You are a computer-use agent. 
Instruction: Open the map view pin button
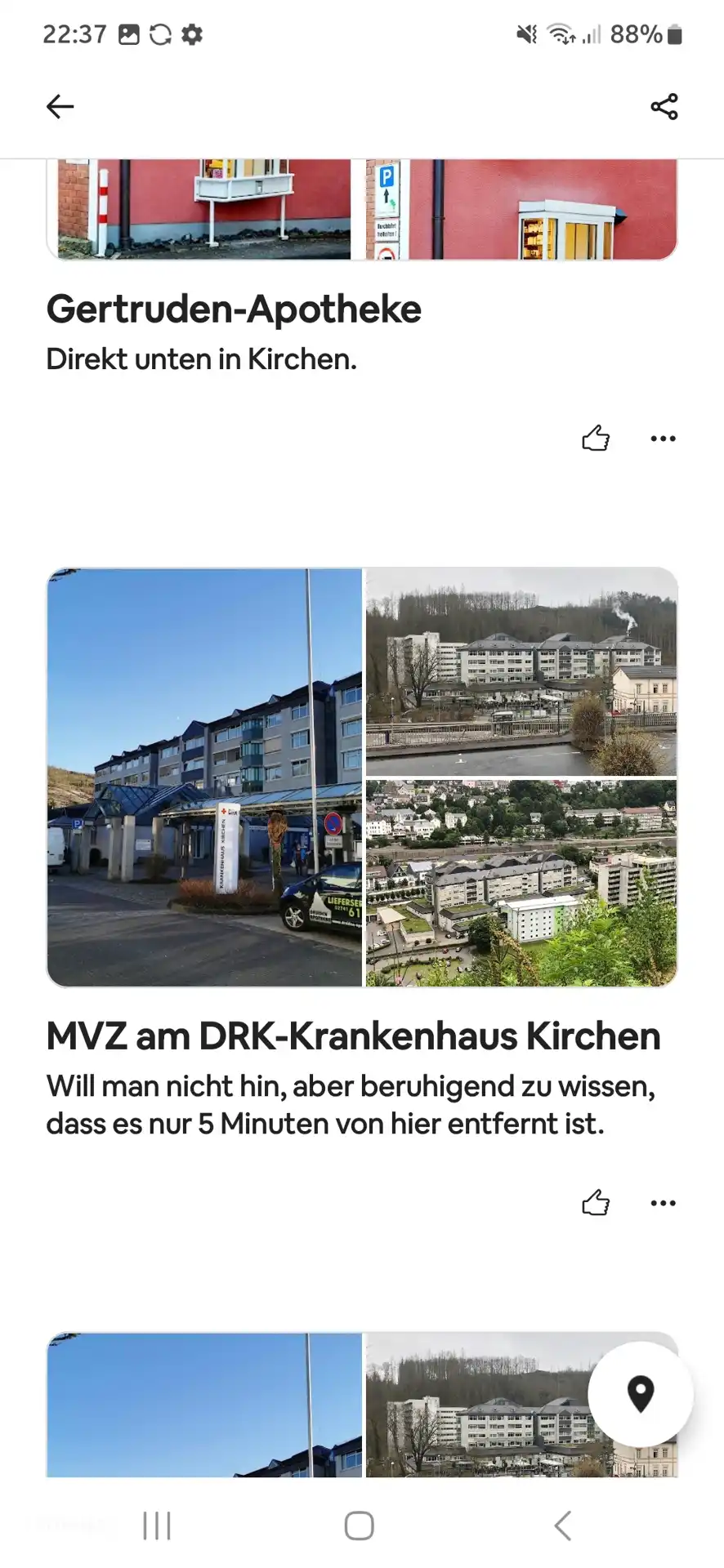click(640, 1393)
